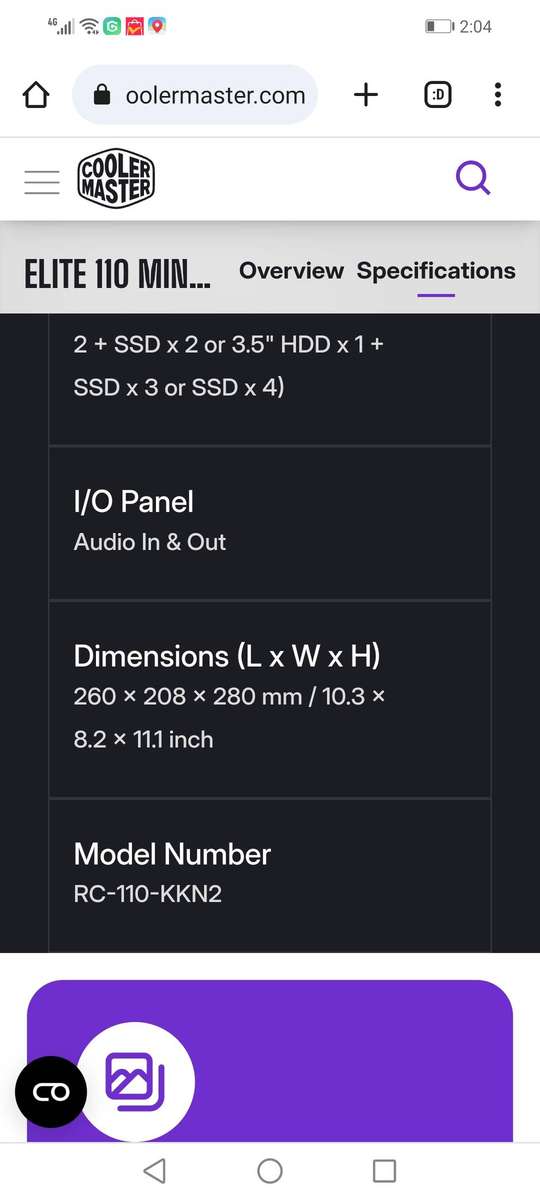Open the site search
Screen dimensions: 540x1200
click(x=473, y=179)
